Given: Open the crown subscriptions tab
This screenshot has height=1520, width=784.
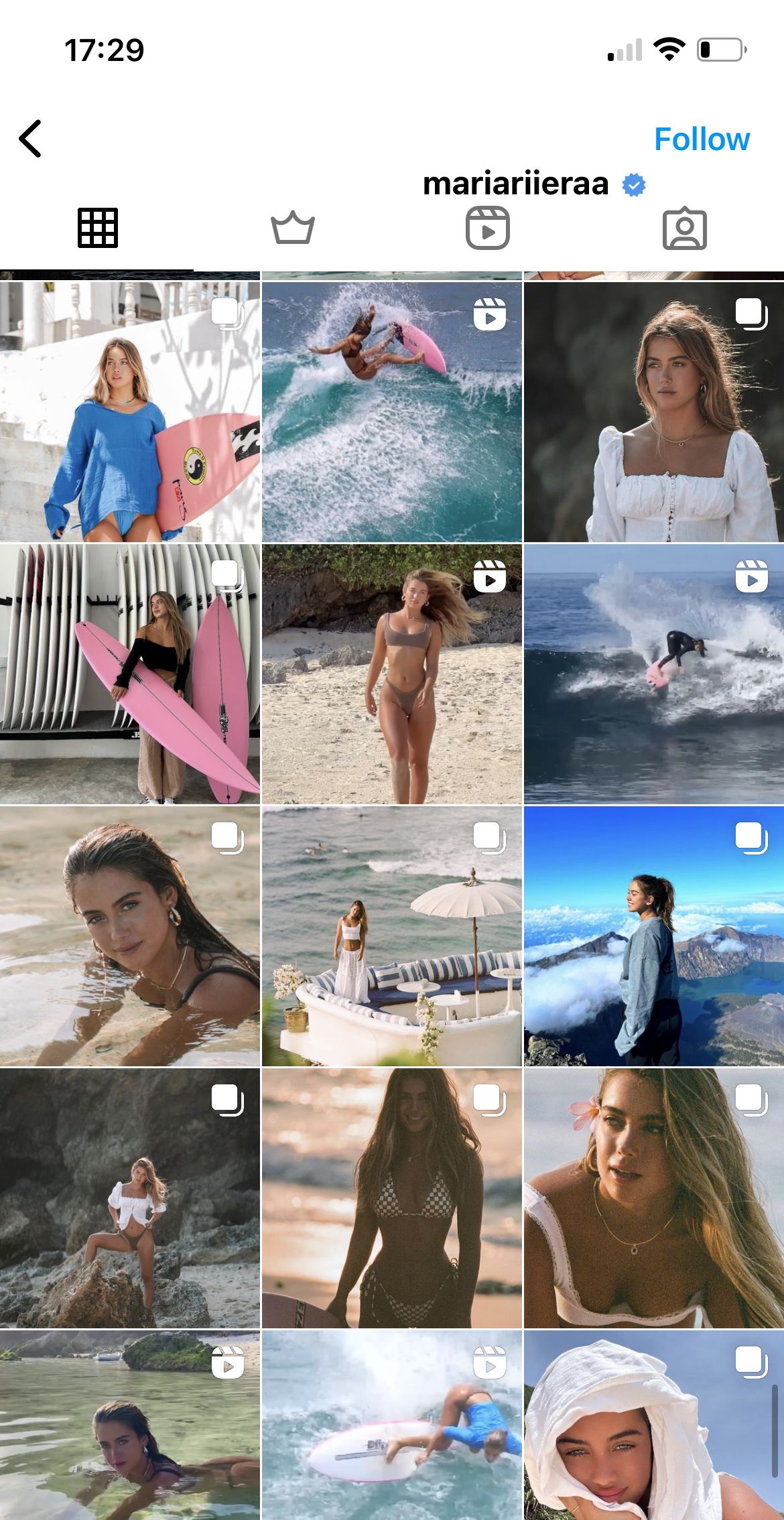Looking at the screenshot, I should pyautogui.click(x=293, y=229).
